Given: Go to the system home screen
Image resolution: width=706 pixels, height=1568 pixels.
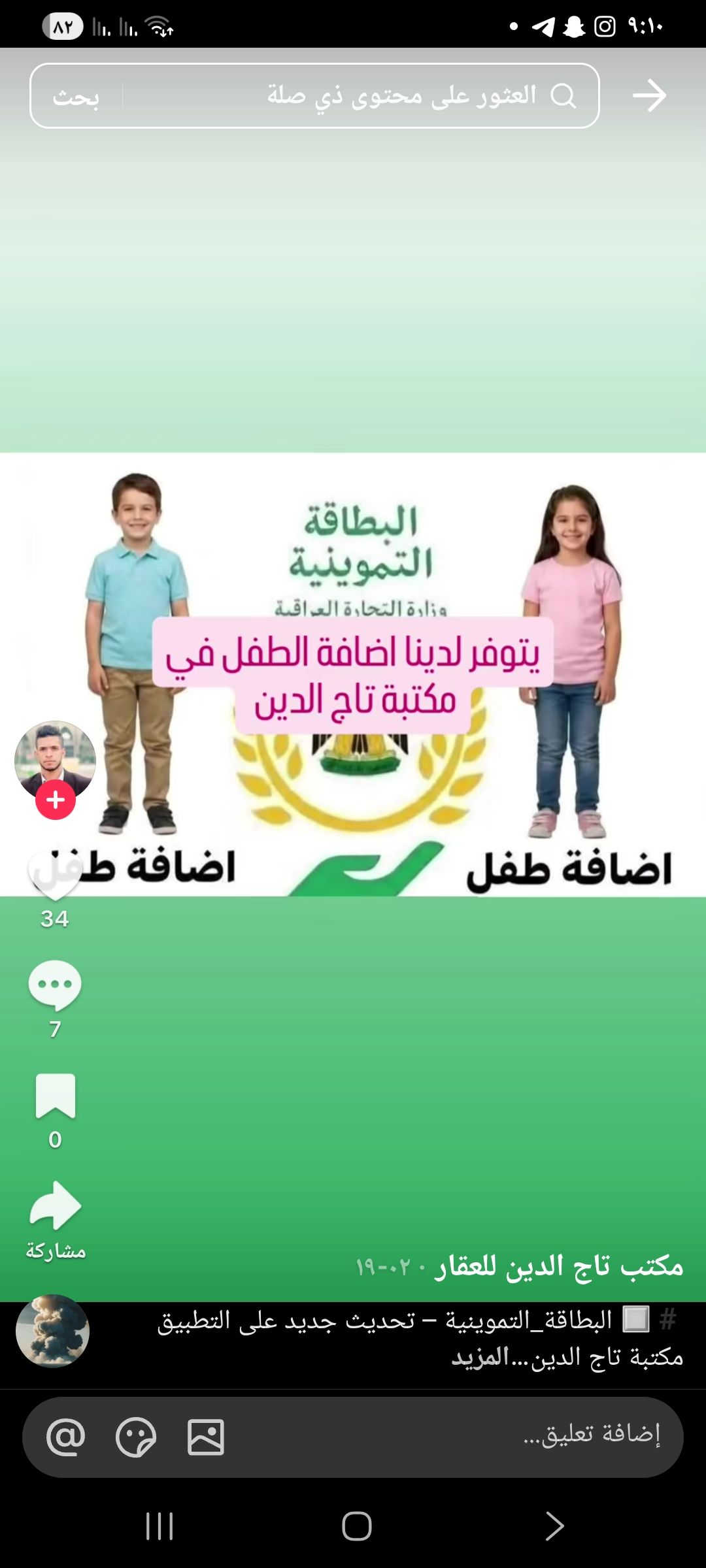Looking at the screenshot, I should [356, 1526].
